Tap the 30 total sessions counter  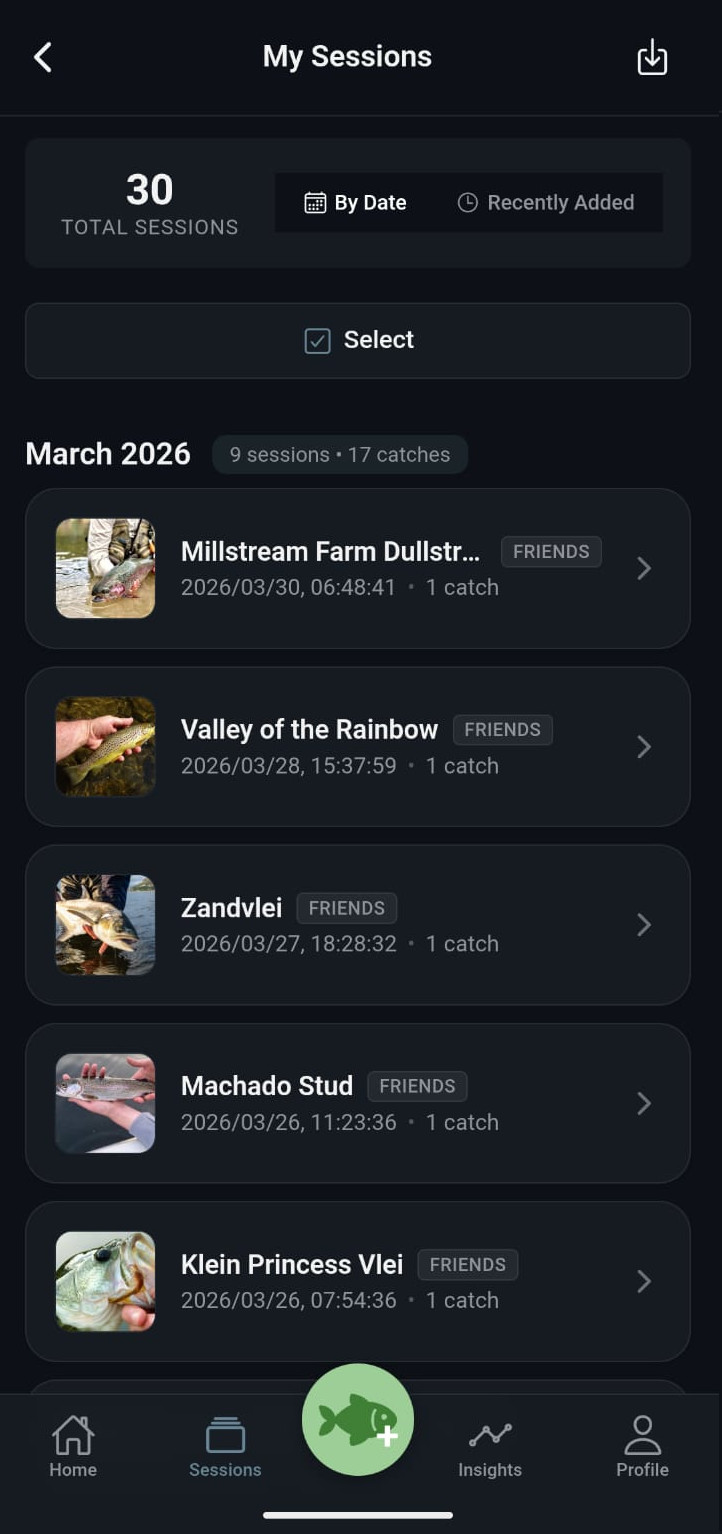pos(148,190)
